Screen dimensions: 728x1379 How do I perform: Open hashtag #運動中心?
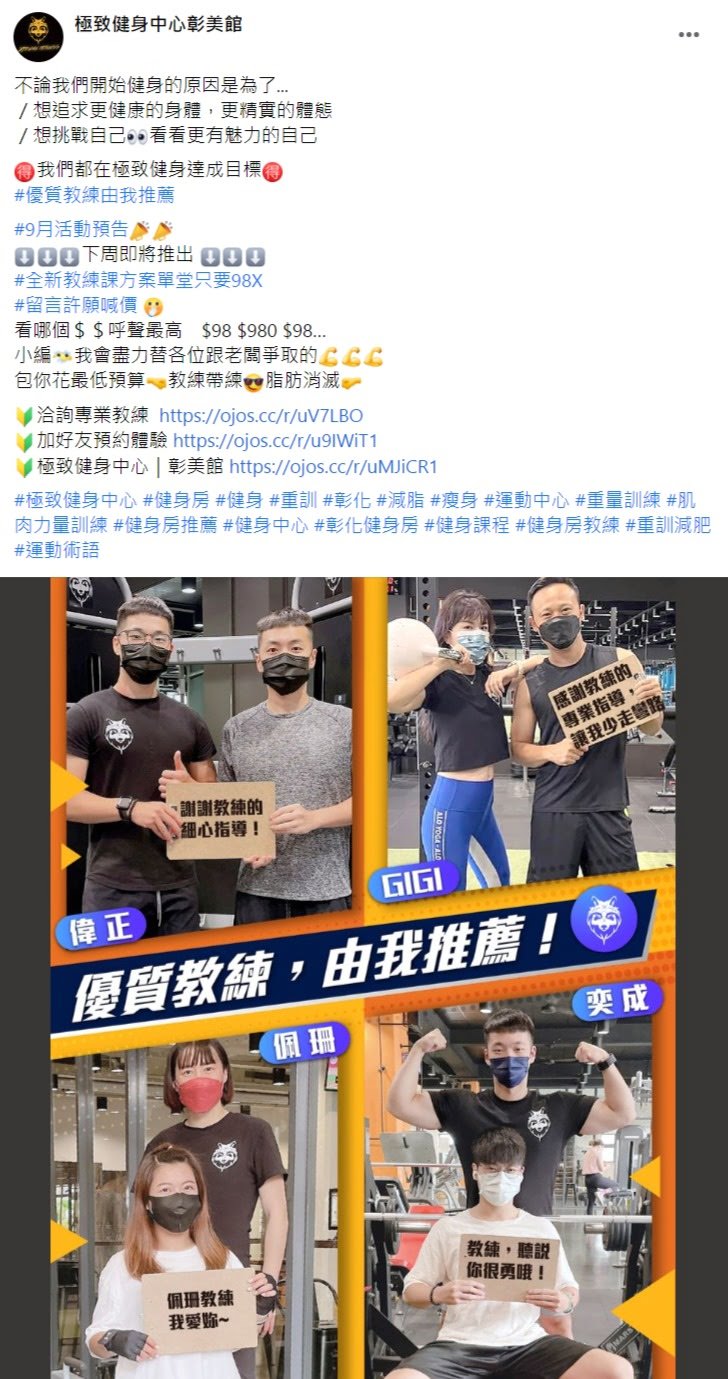pyautogui.click(x=527, y=500)
